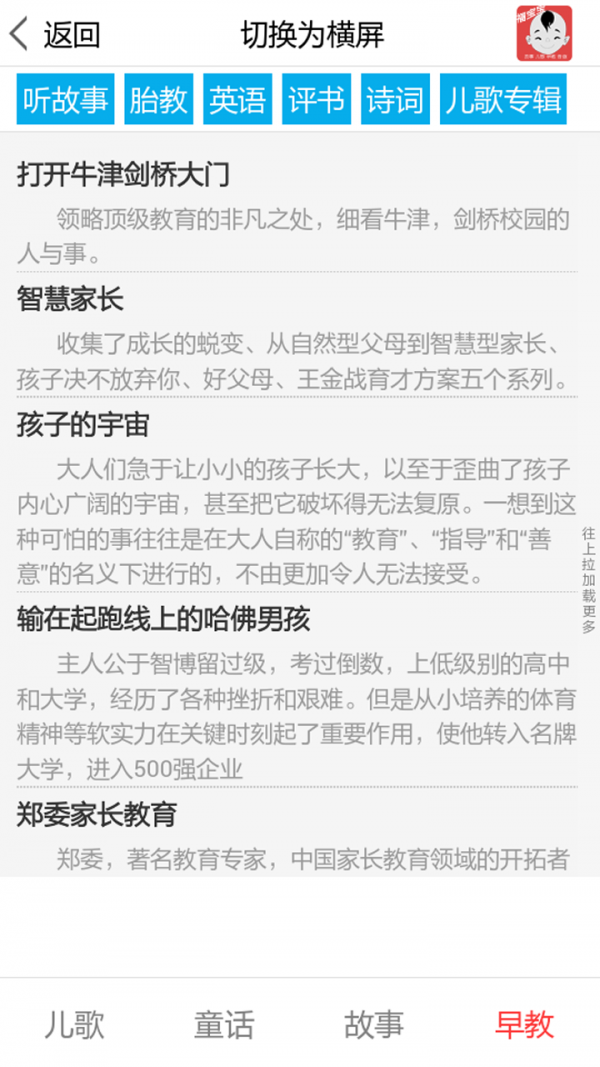The height and width of the screenshot is (1067, 600).
Task: Tap 切换为横屏 to switch to landscape
Action: click(x=312, y=35)
